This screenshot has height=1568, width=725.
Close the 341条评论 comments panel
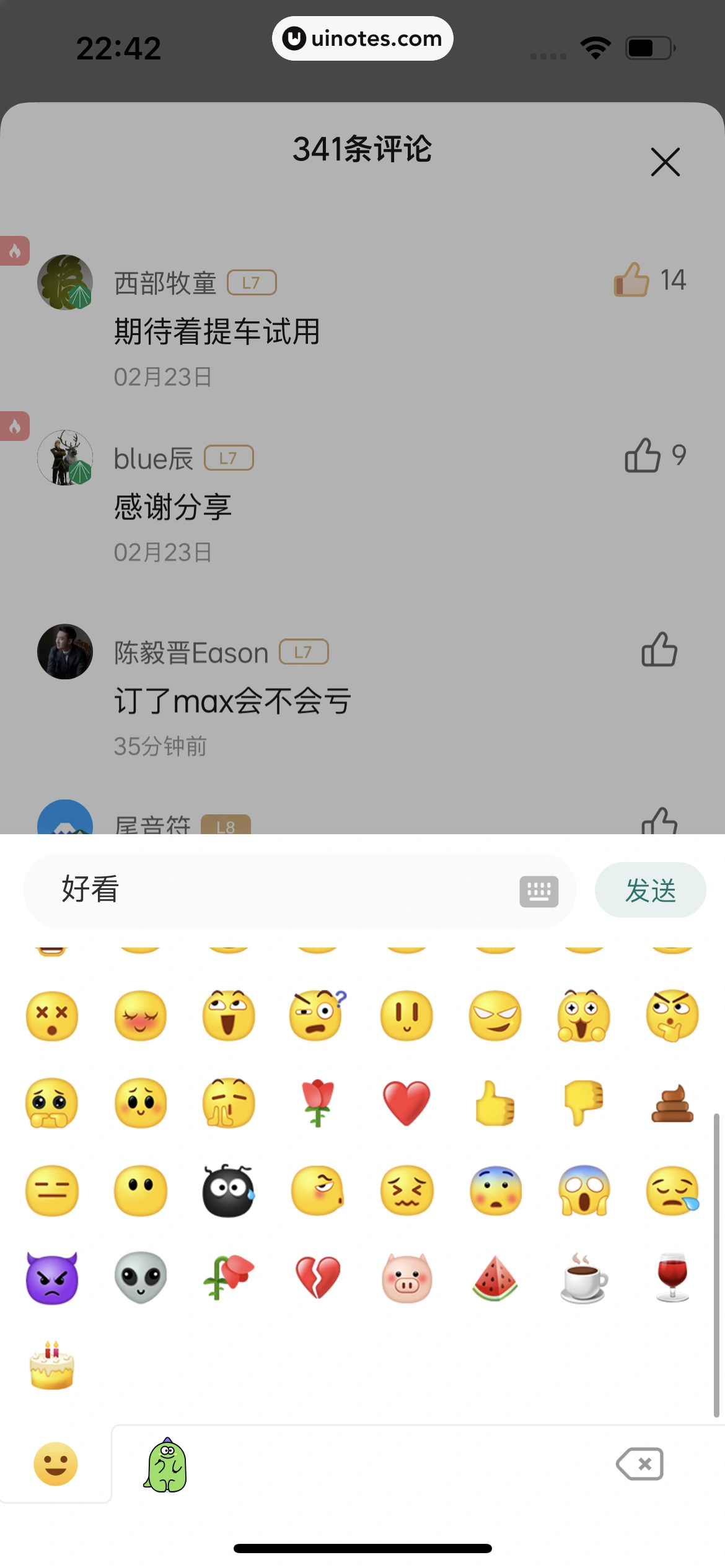(x=665, y=162)
